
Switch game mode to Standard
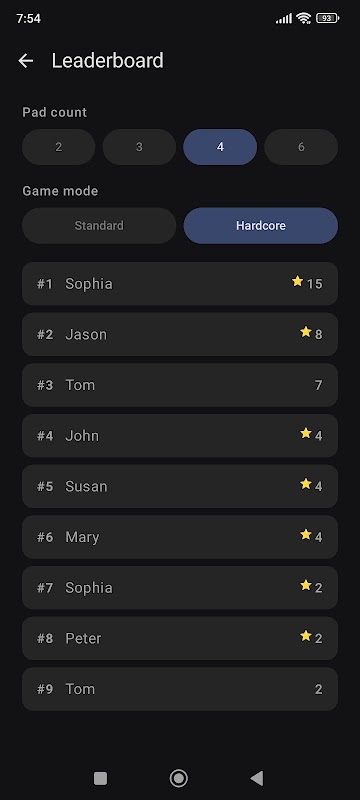99,226
